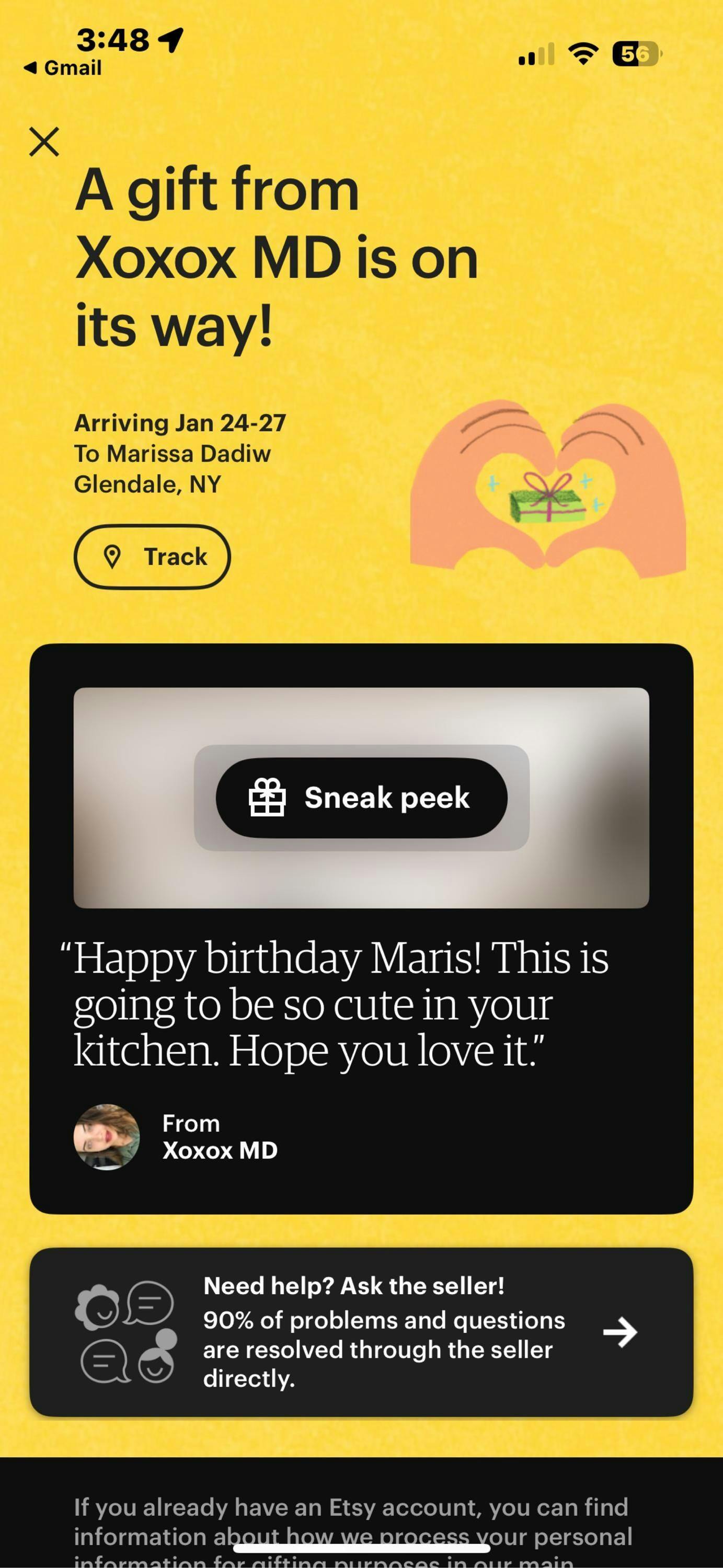Screen dimensions: 723x1568
Task: Return to Gmail from the status bar
Action: pyautogui.click(x=63, y=68)
